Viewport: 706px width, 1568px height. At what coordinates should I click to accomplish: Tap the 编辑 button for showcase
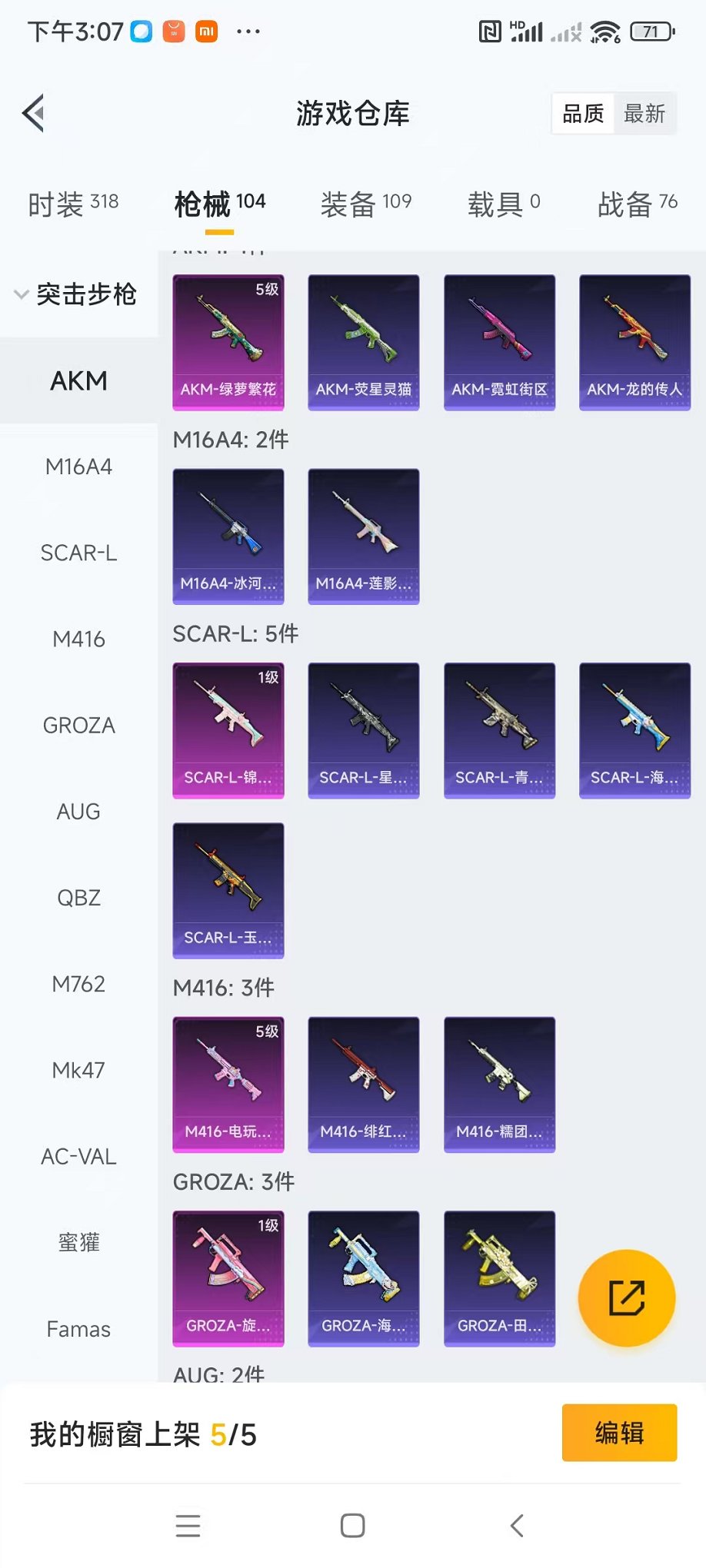pyautogui.click(x=619, y=1433)
